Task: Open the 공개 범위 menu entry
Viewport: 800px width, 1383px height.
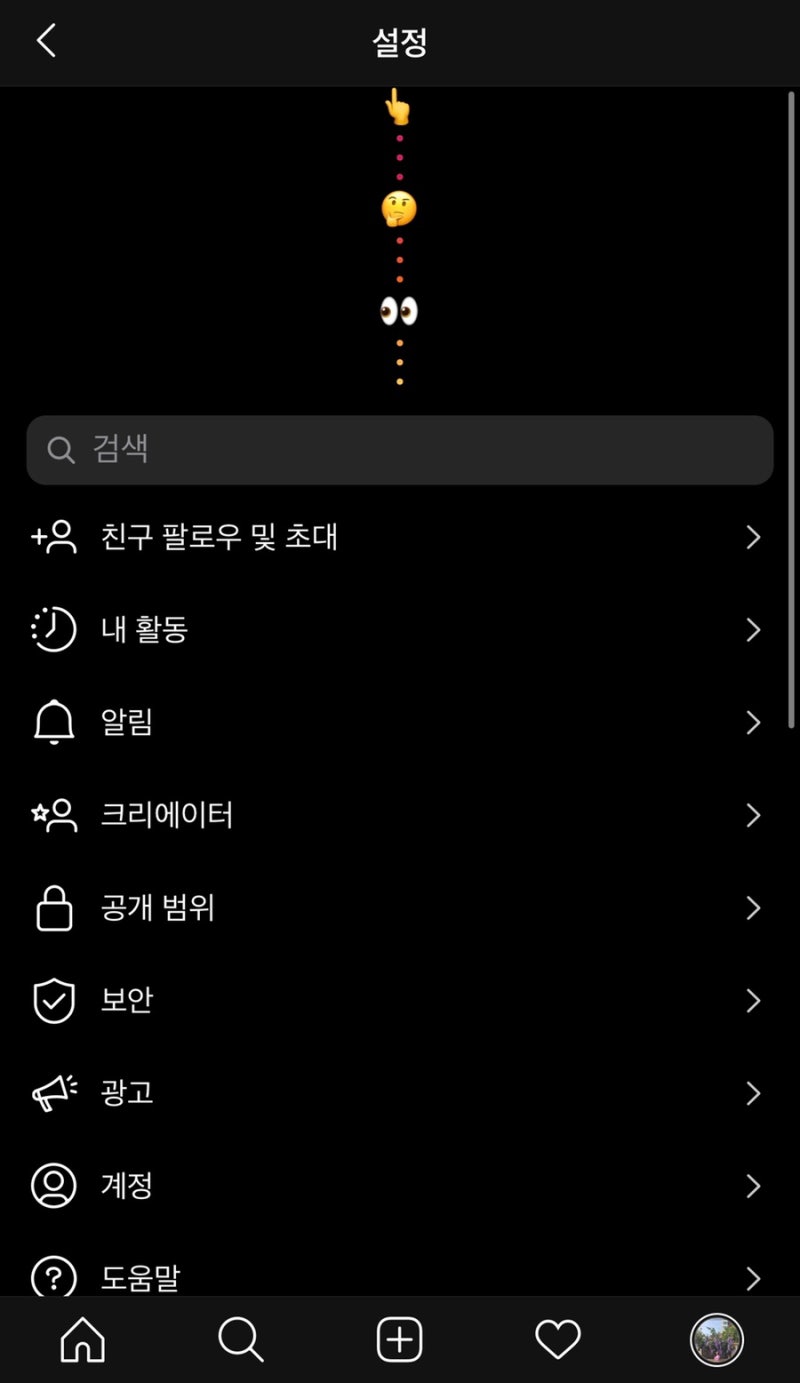Action: coord(400,908)
